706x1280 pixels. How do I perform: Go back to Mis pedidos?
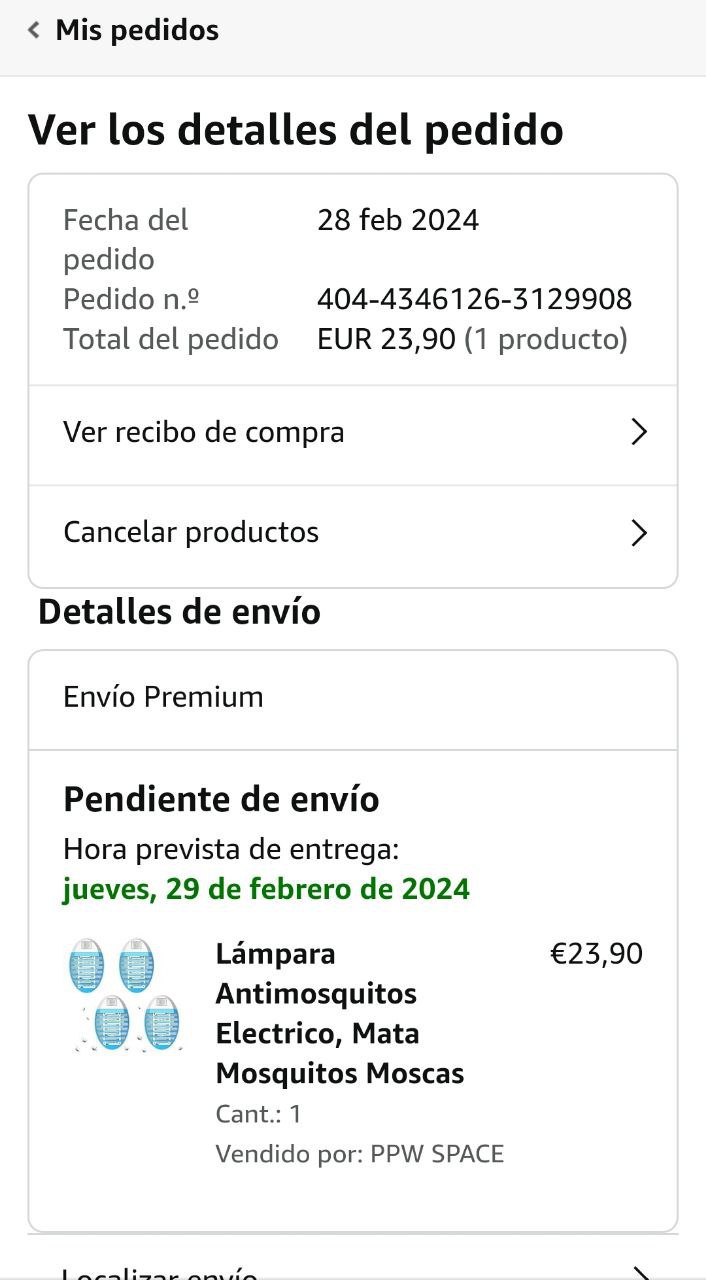(x=124, y=30)
